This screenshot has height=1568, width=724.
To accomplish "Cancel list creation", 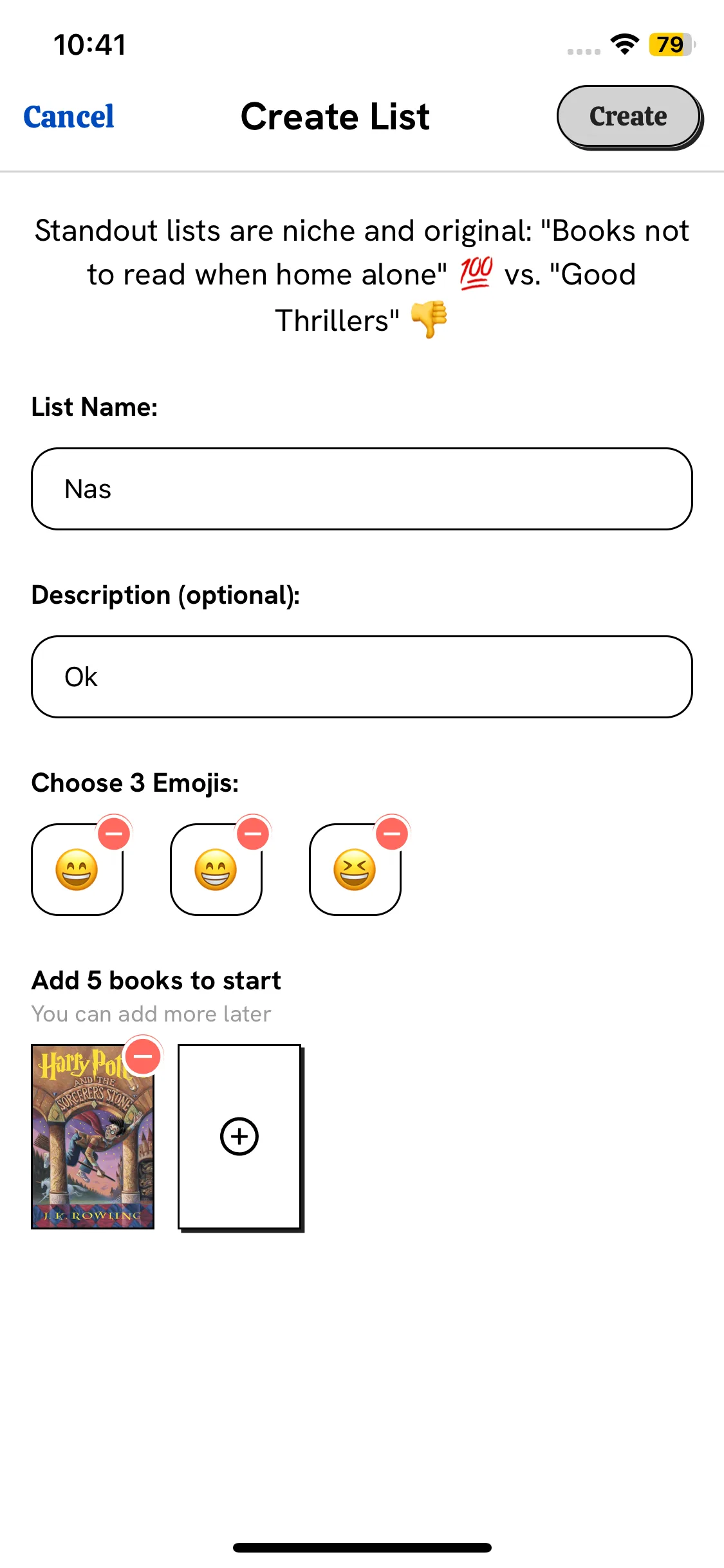I will [x=69, y=117].
